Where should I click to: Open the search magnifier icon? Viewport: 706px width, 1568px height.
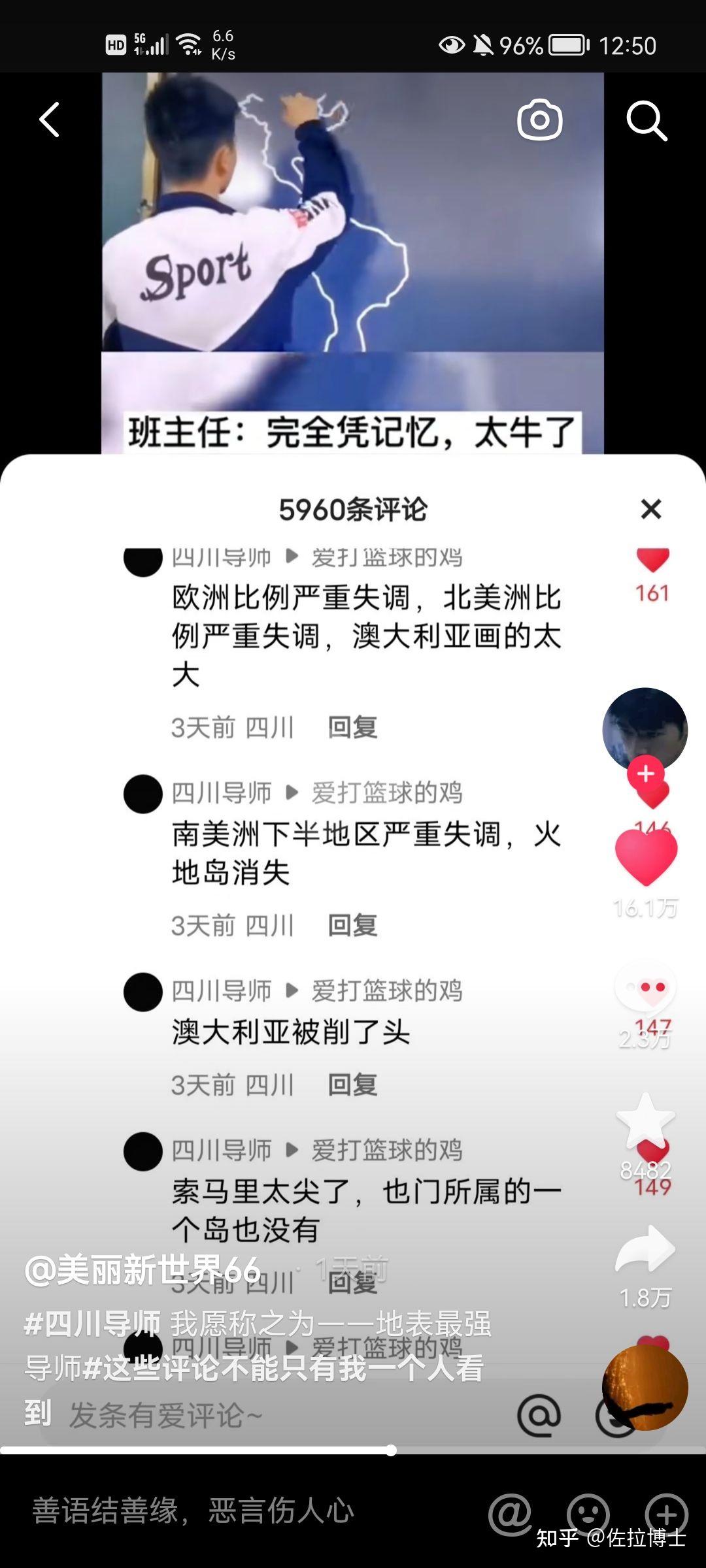tap(647, 120)
